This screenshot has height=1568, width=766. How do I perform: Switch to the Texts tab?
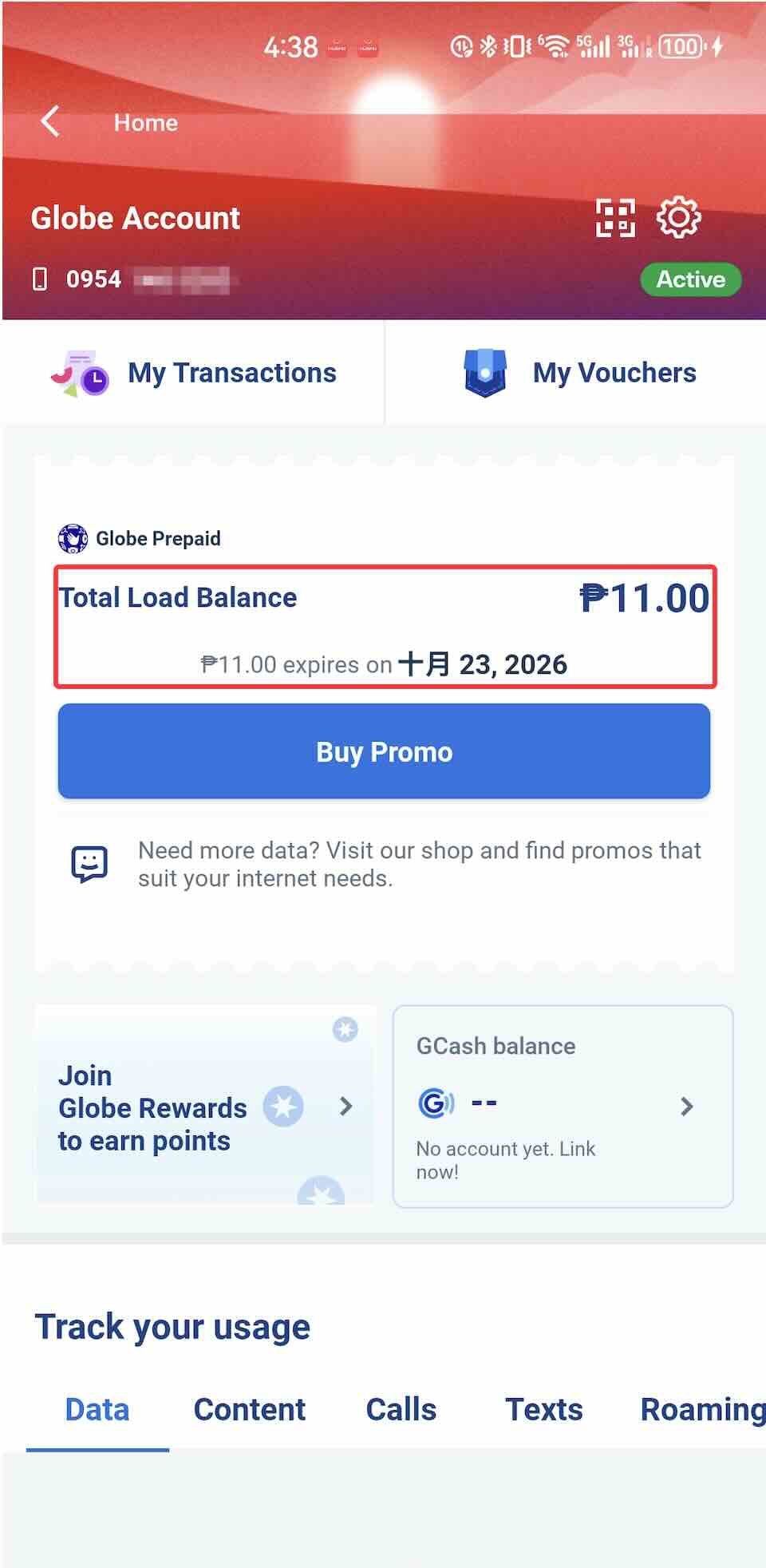pyautogui.click(x=543, y=1410)
